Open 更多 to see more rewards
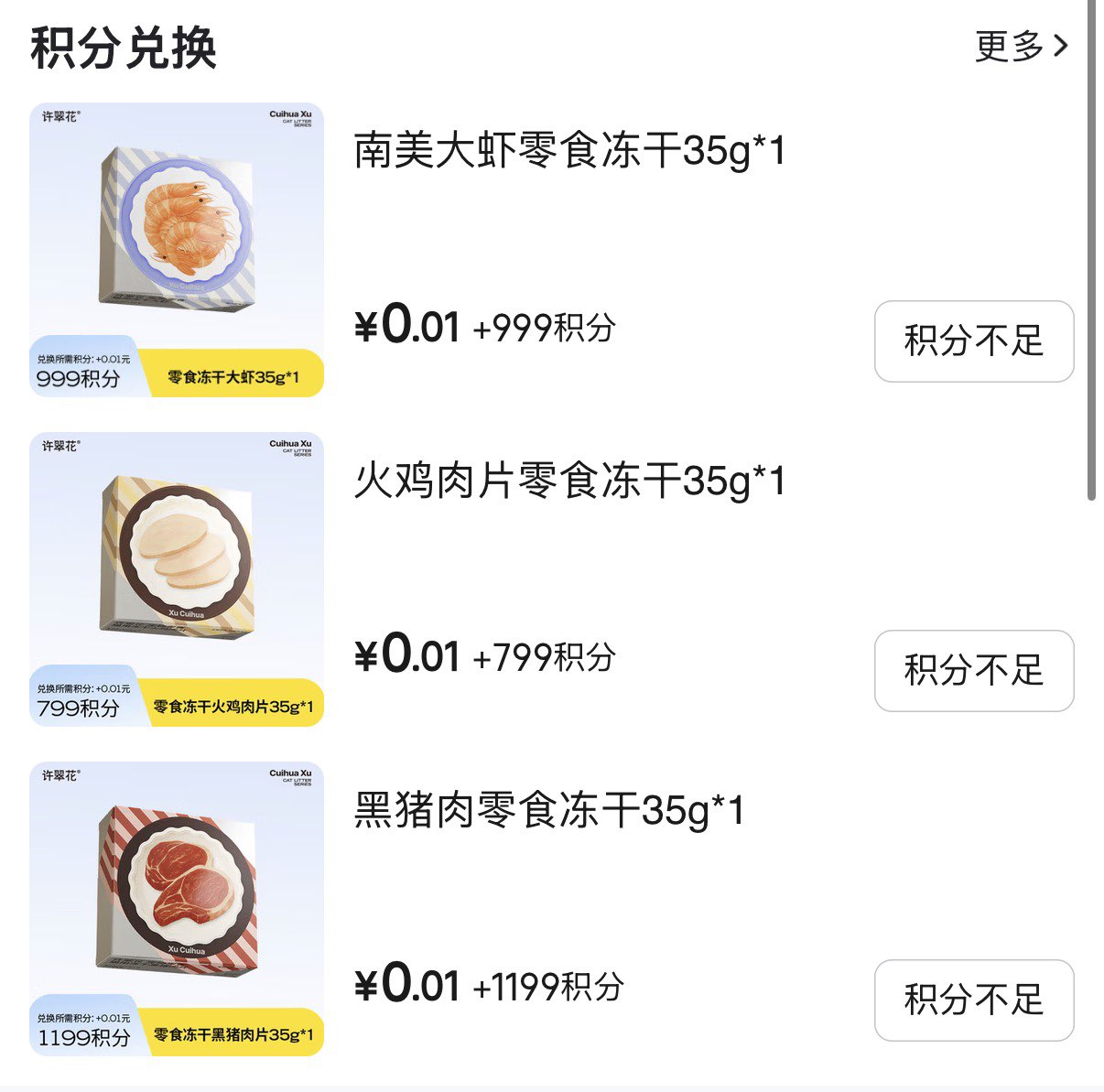 click(x=1021, y=46)
